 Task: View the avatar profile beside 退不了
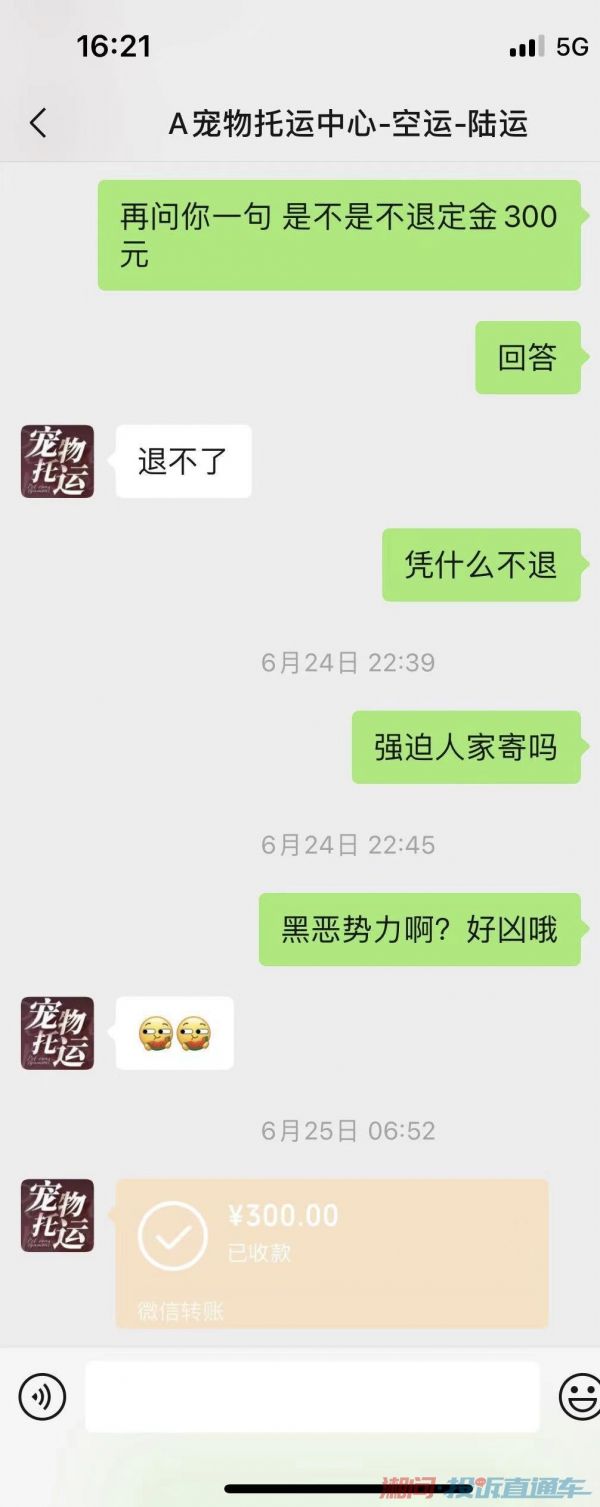click(x=57, y=461)
